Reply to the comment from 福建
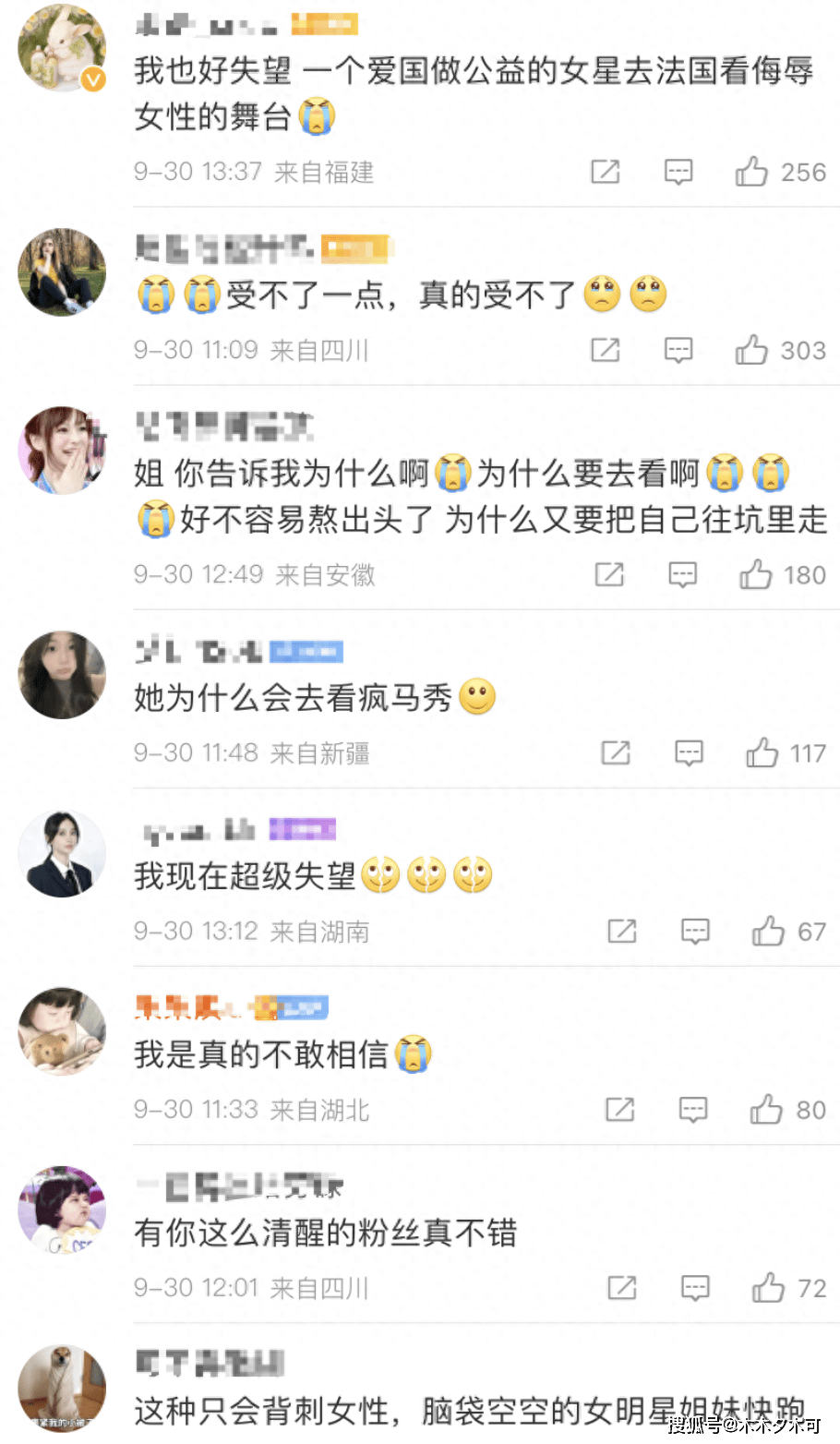840x1444 pixels. 678,172
